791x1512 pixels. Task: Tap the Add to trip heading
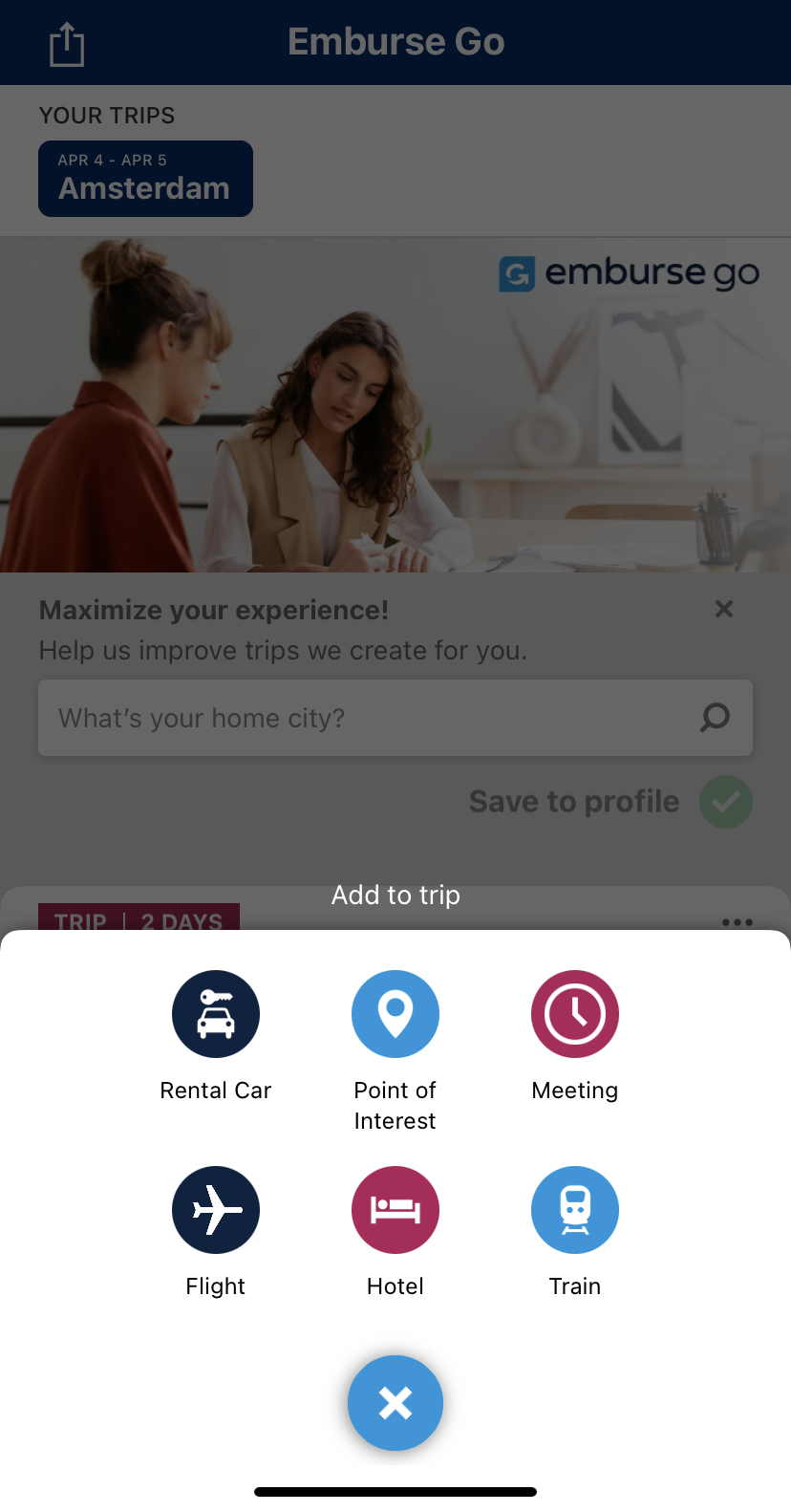tap(395, 896)
